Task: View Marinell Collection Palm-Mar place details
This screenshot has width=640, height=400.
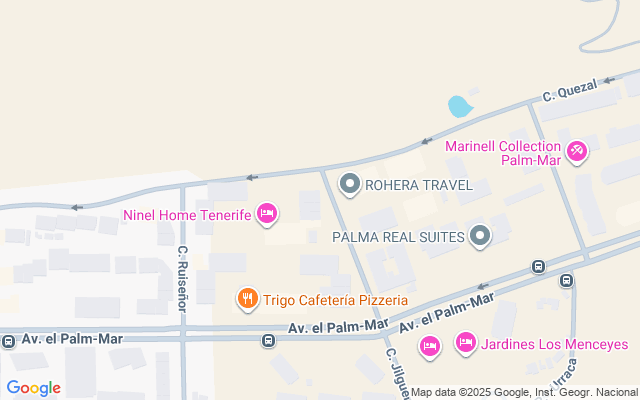Action: pos(577,152)
